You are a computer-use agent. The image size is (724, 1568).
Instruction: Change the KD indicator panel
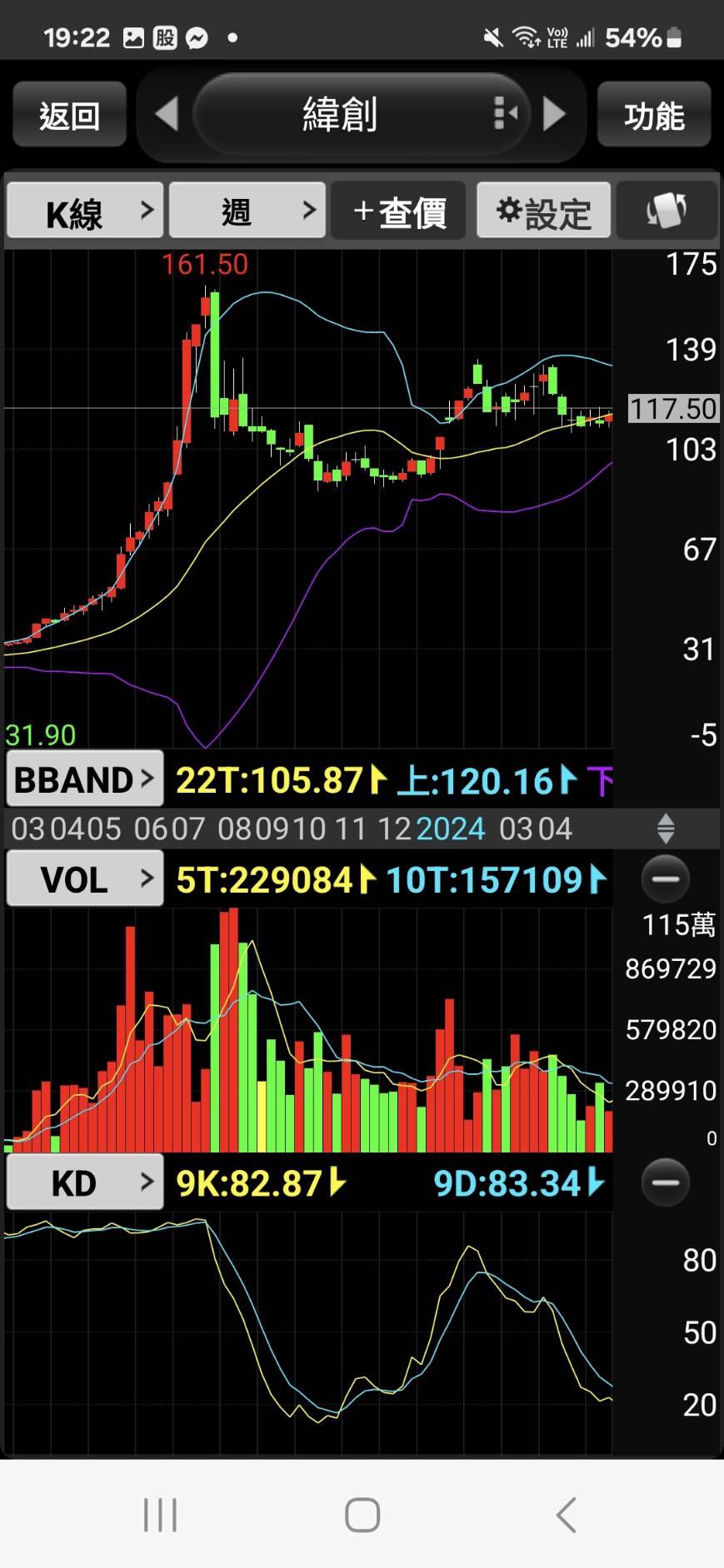(85, 1182)
